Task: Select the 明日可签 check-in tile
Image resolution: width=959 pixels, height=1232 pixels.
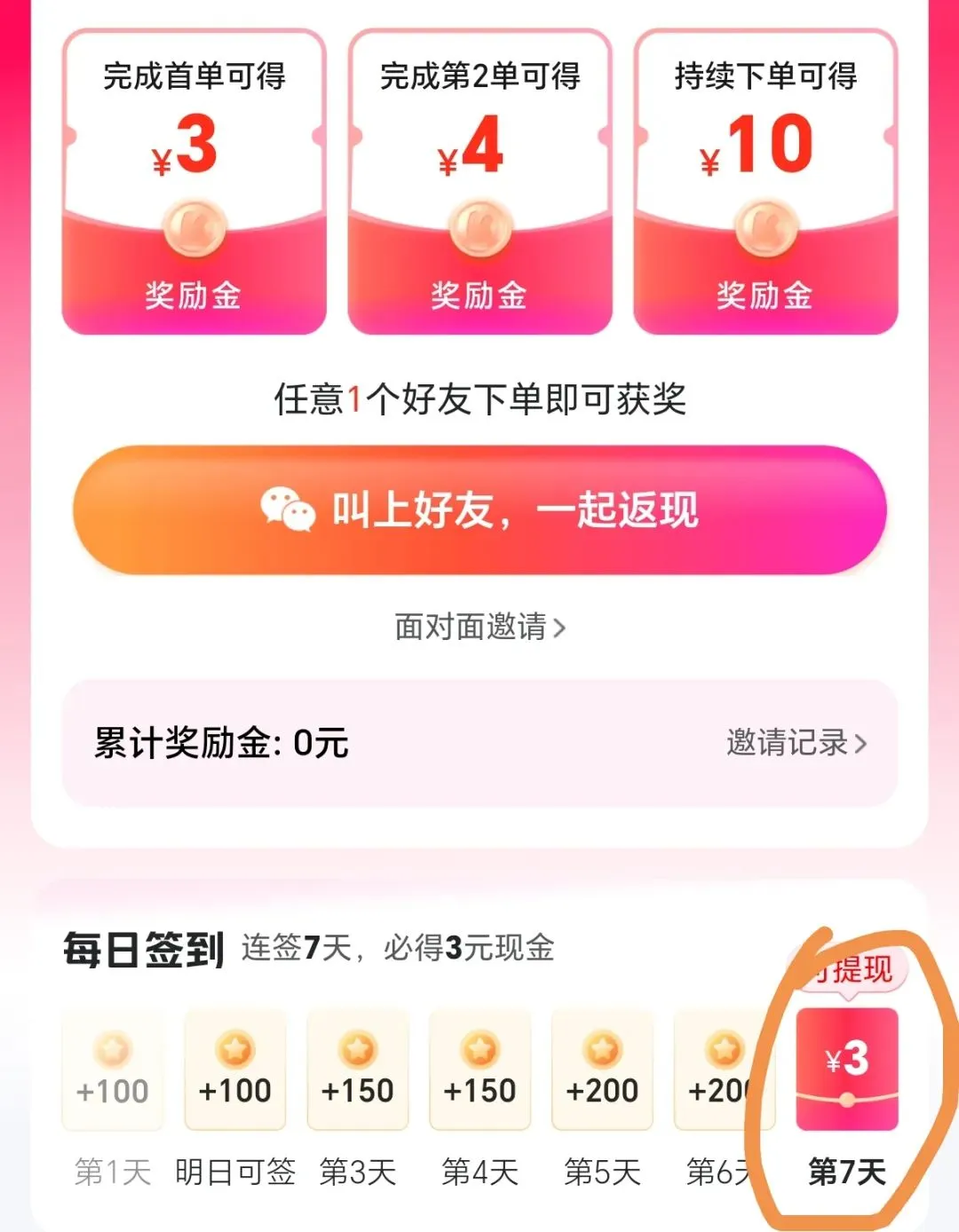Action: (x=235, y=1070)
